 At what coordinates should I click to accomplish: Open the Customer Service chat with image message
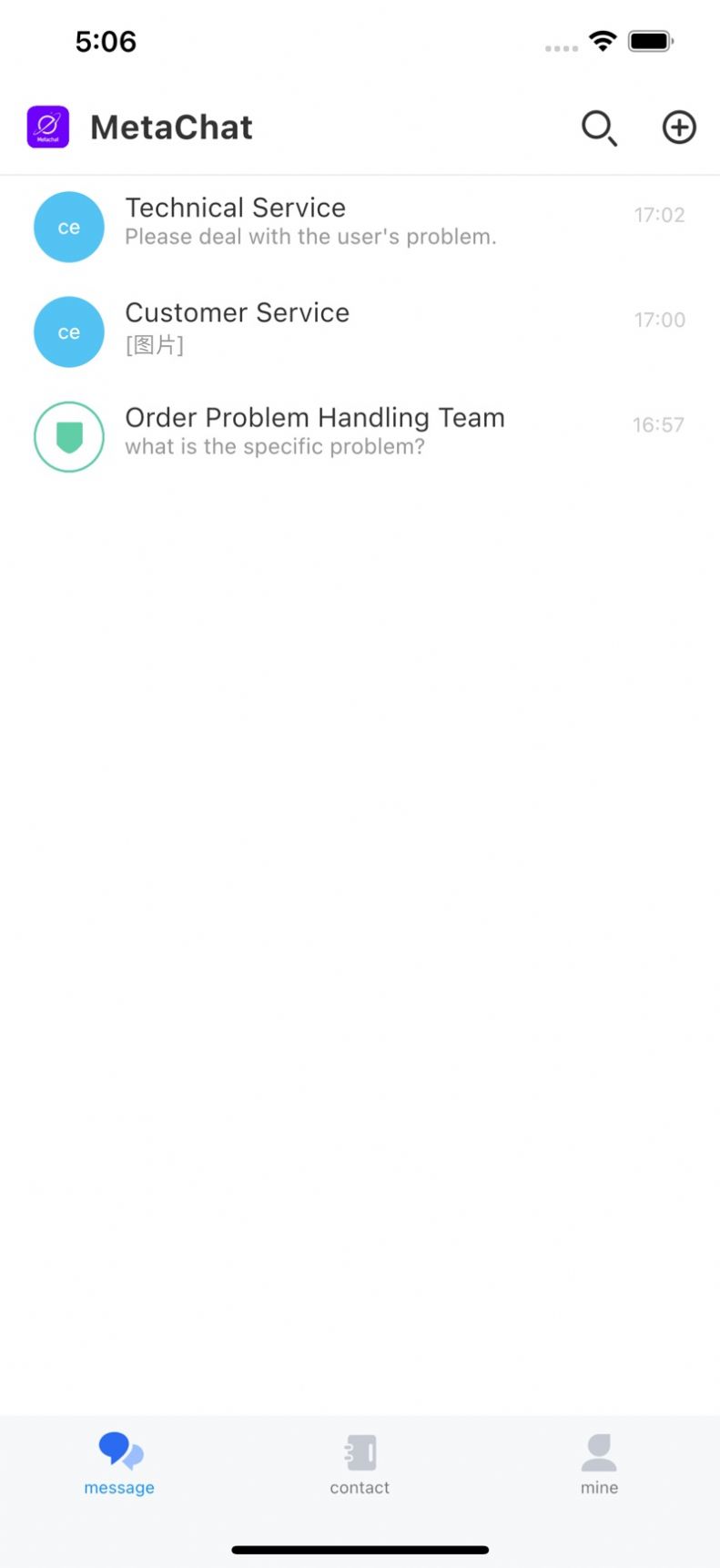pyautogui.click(x=319, y=328)
